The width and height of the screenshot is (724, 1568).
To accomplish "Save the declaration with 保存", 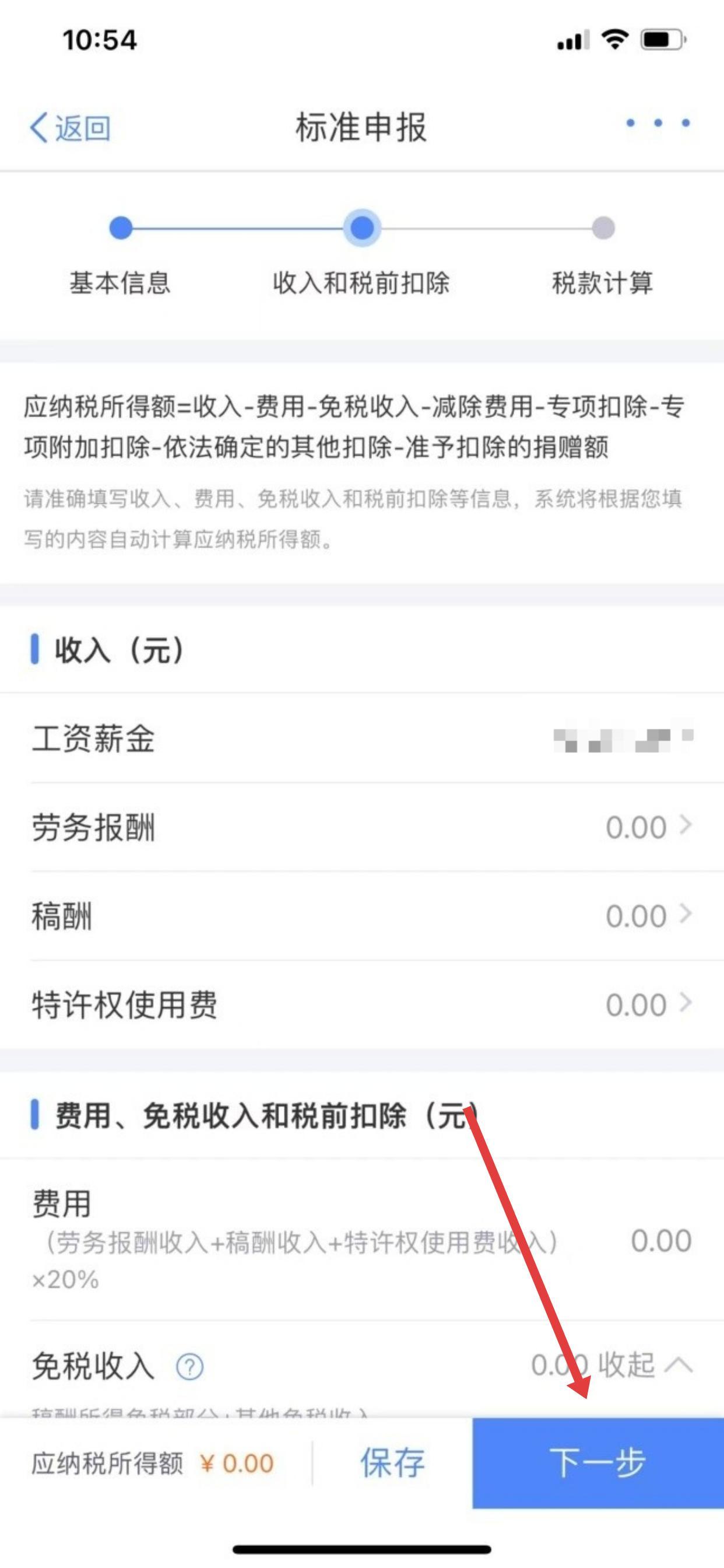I will 392,1462.
